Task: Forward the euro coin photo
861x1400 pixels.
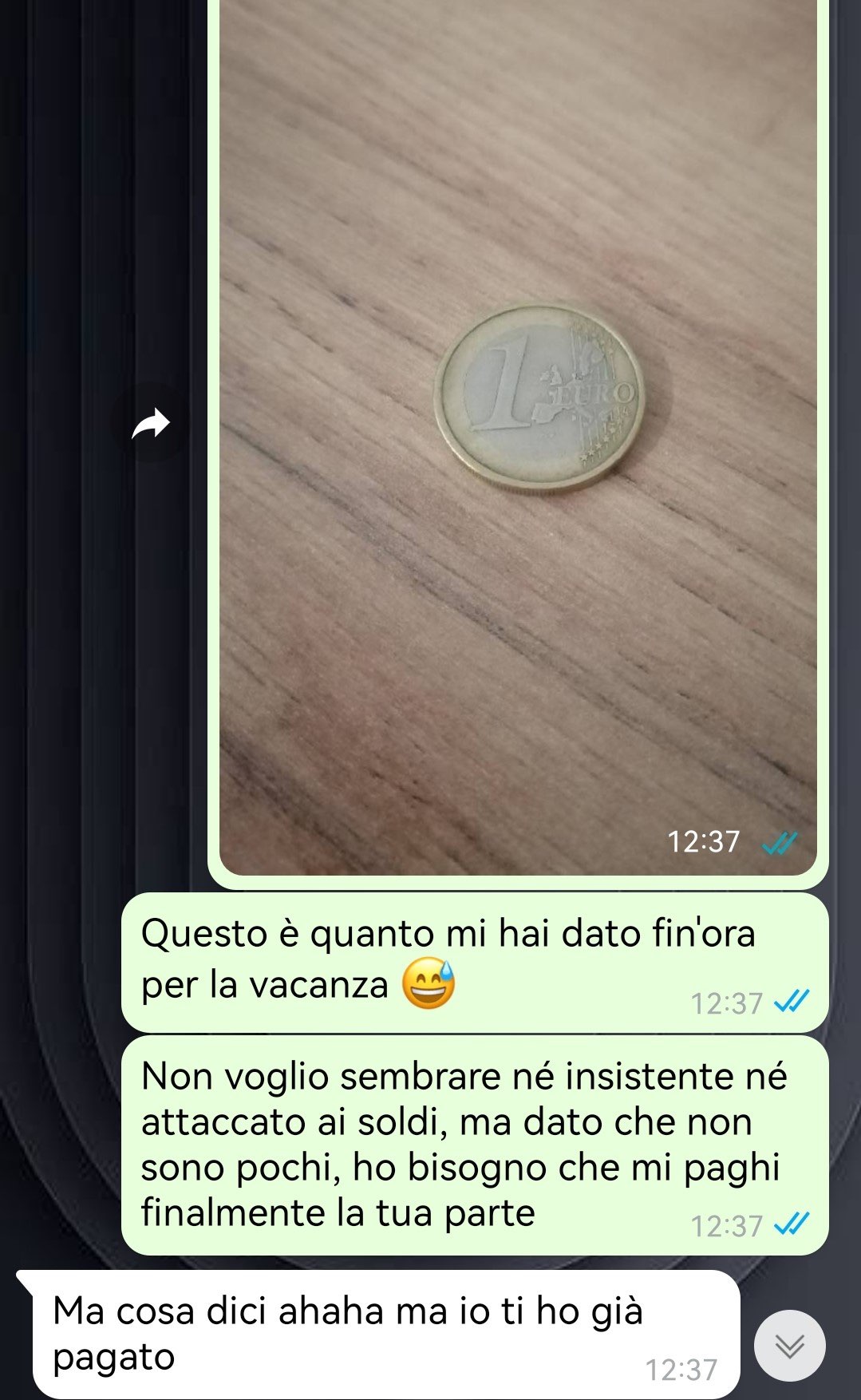Action: (x=150, y=423)
